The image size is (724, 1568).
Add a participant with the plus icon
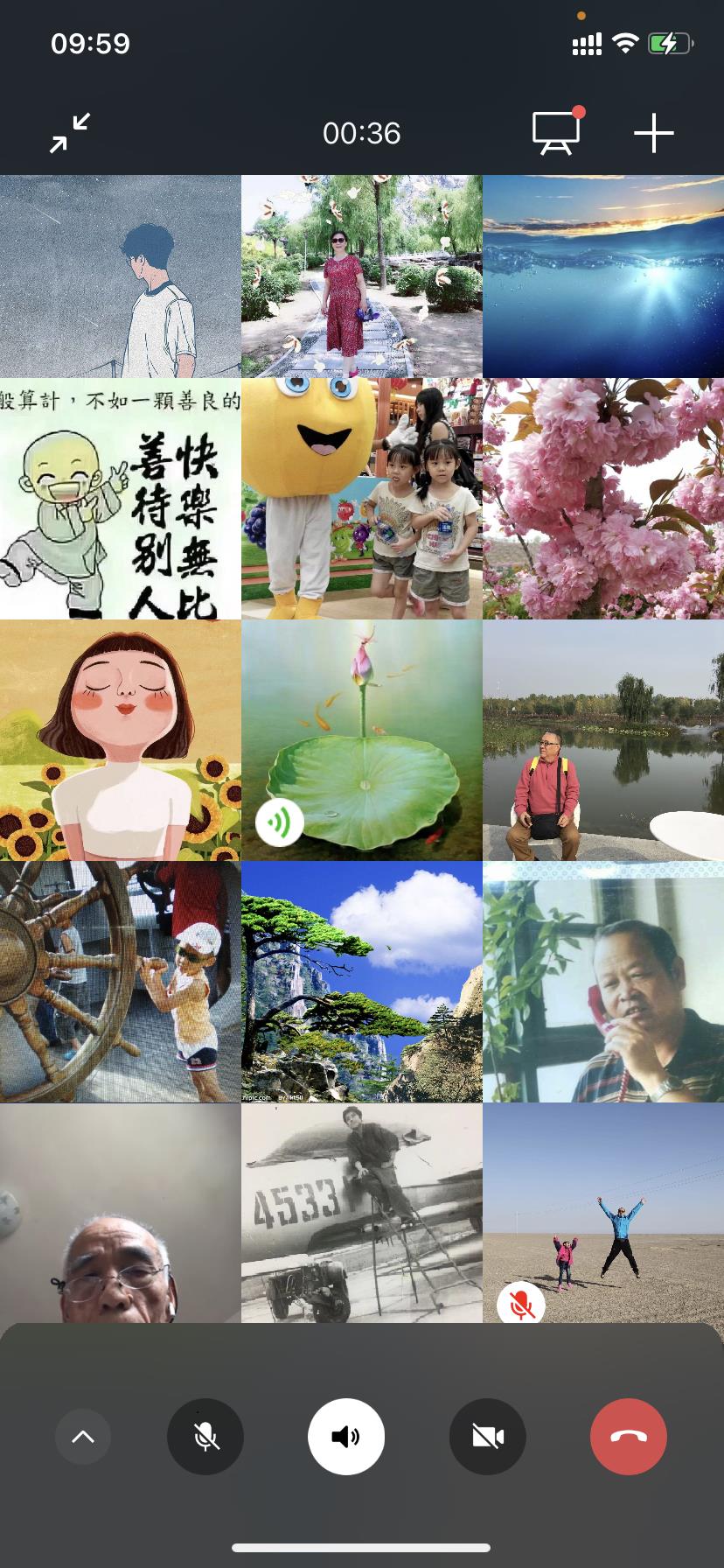653,134
